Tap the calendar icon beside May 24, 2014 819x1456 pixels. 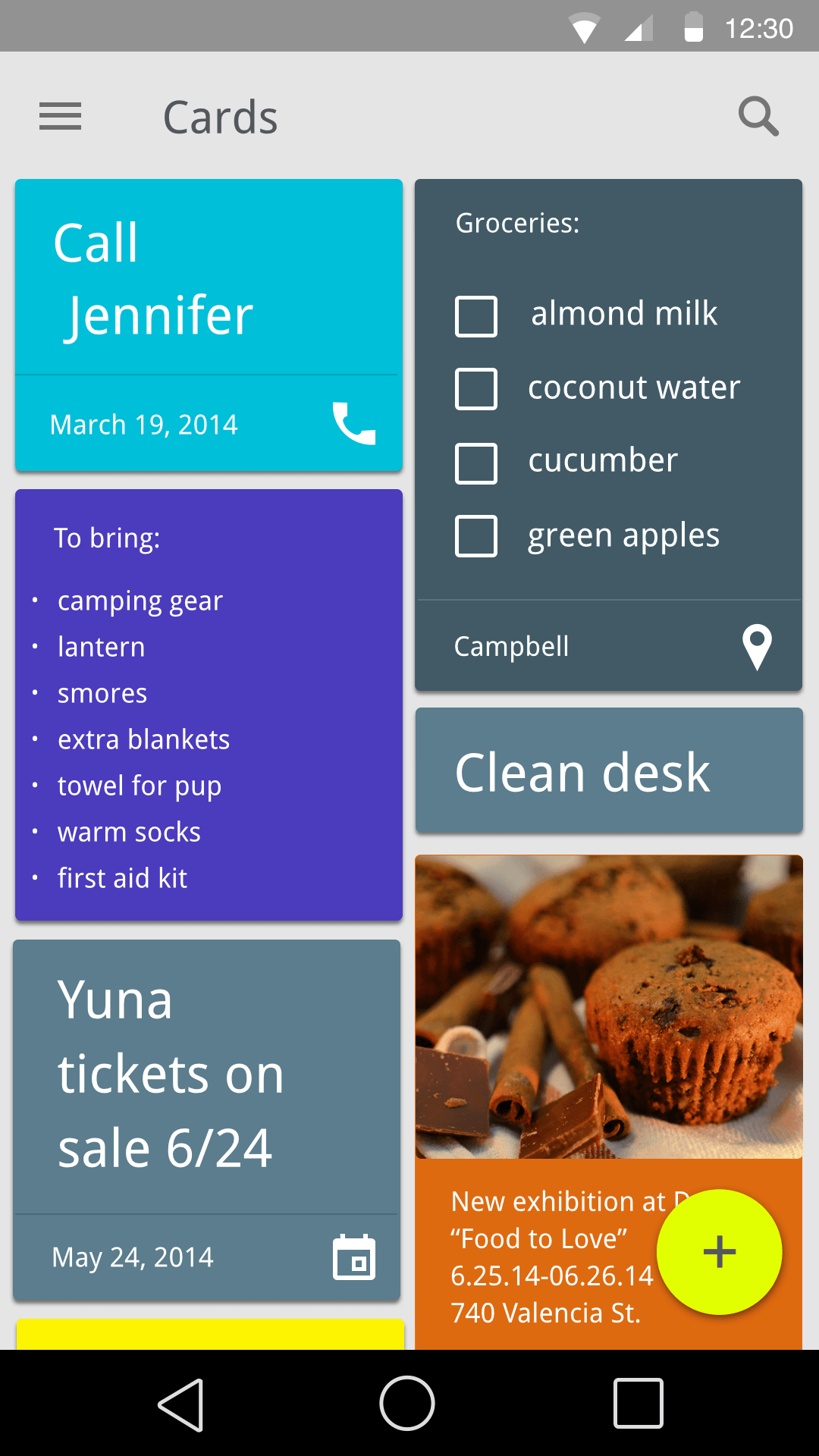(x=354, y=1258)
